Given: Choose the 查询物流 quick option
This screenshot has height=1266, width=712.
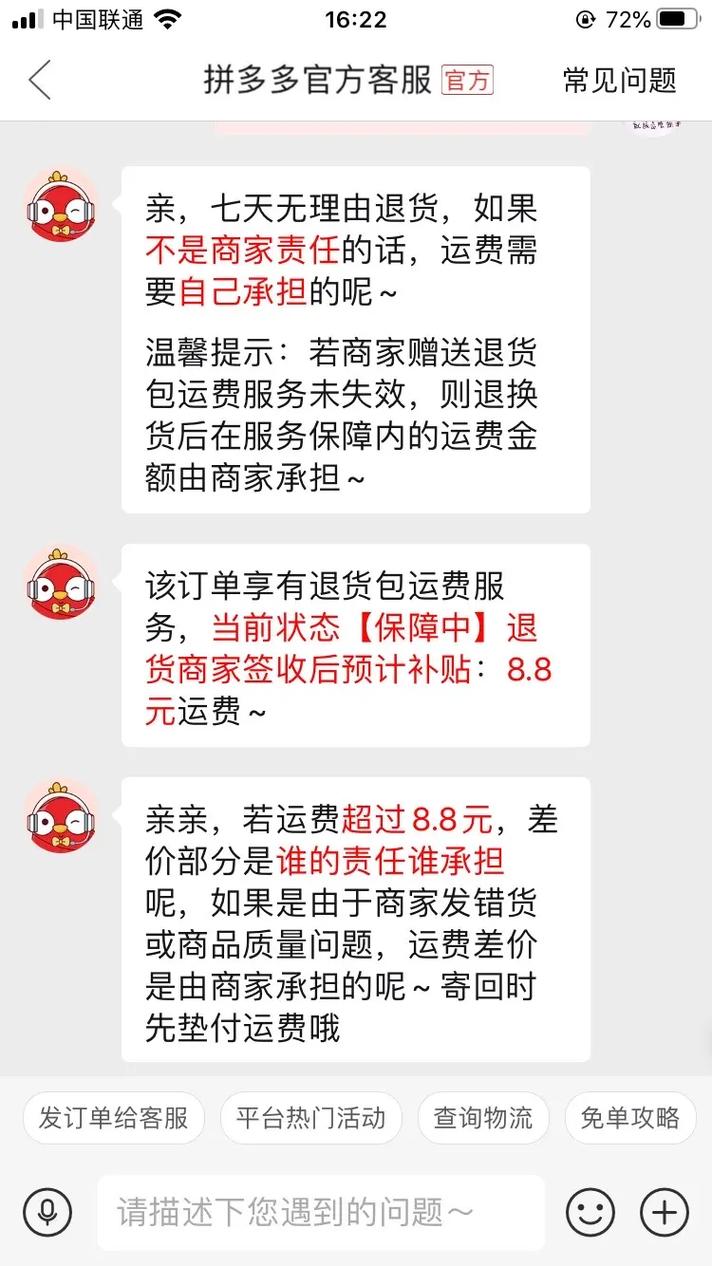Looking at the screenshot, I should click(x=483, y=1118).
